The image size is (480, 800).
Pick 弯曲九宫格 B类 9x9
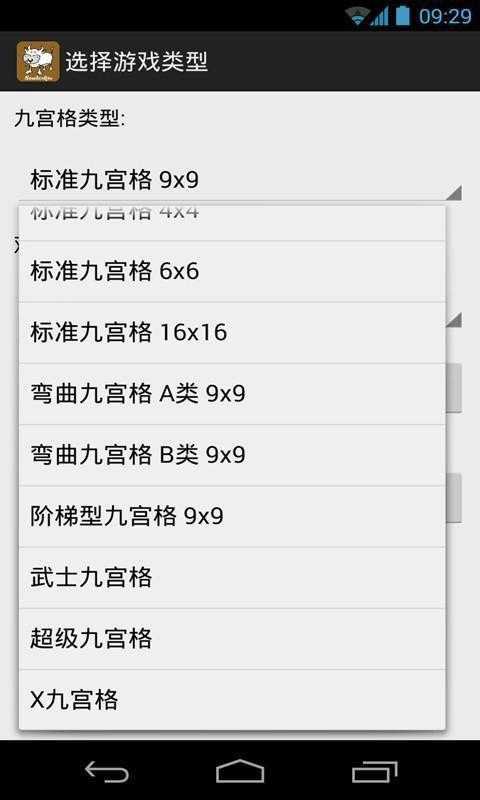pos(232,455)
